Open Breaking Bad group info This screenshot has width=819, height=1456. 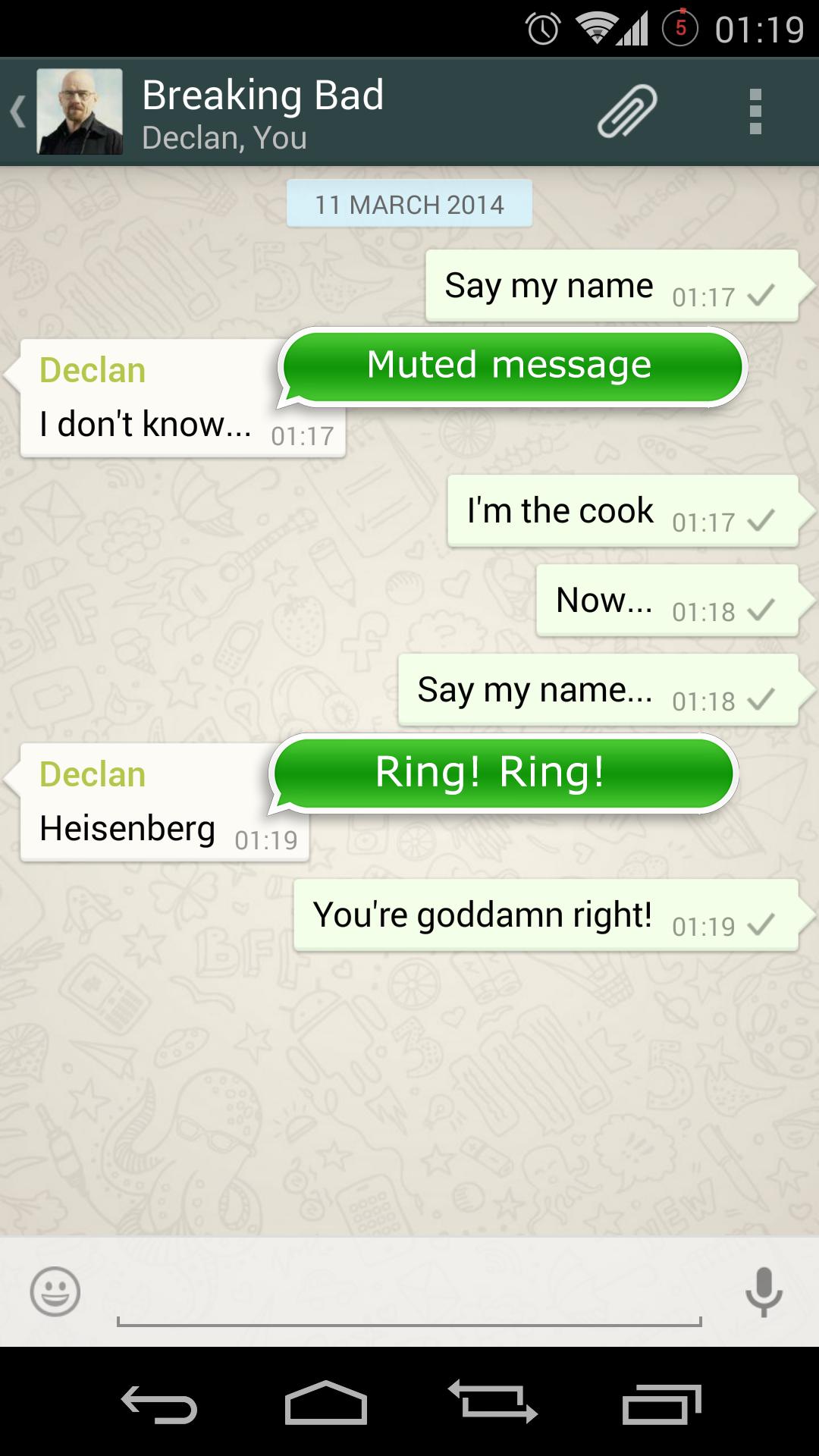[x=262, y=112]
